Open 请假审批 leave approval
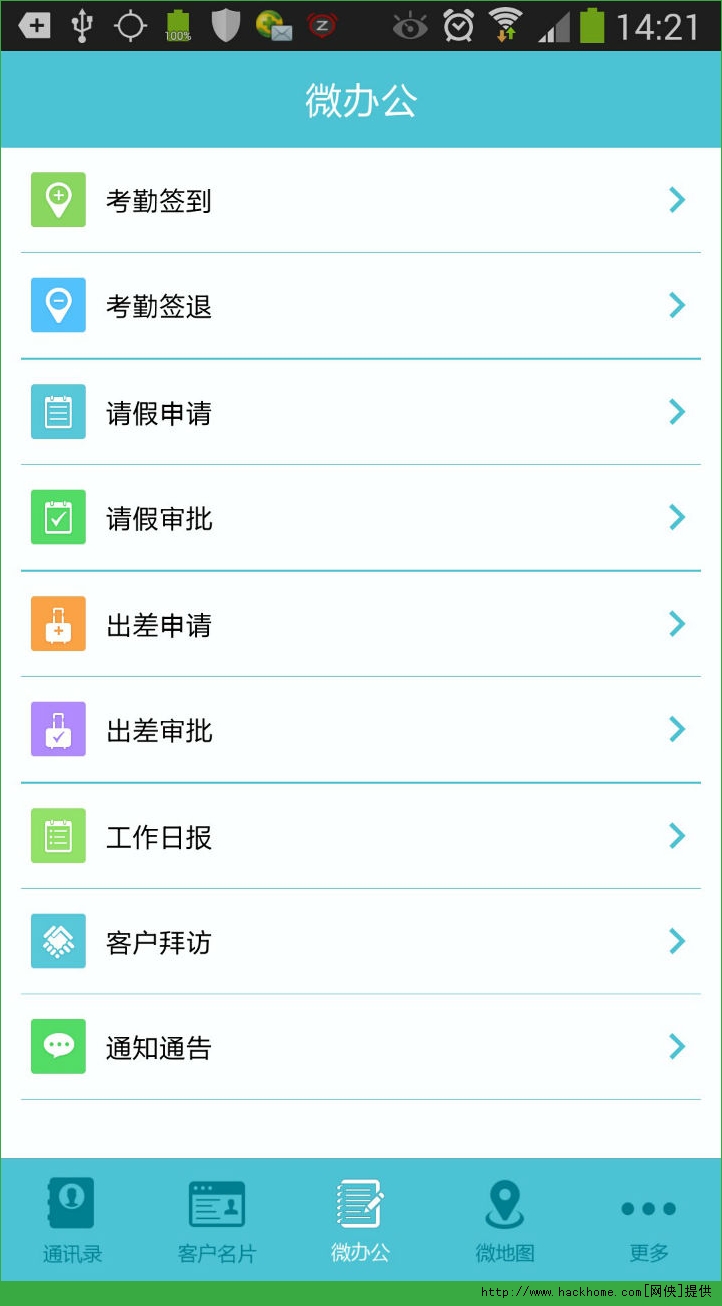Image resolution: width=722 pixels, height=1306 pixels. tap(360, 518)
